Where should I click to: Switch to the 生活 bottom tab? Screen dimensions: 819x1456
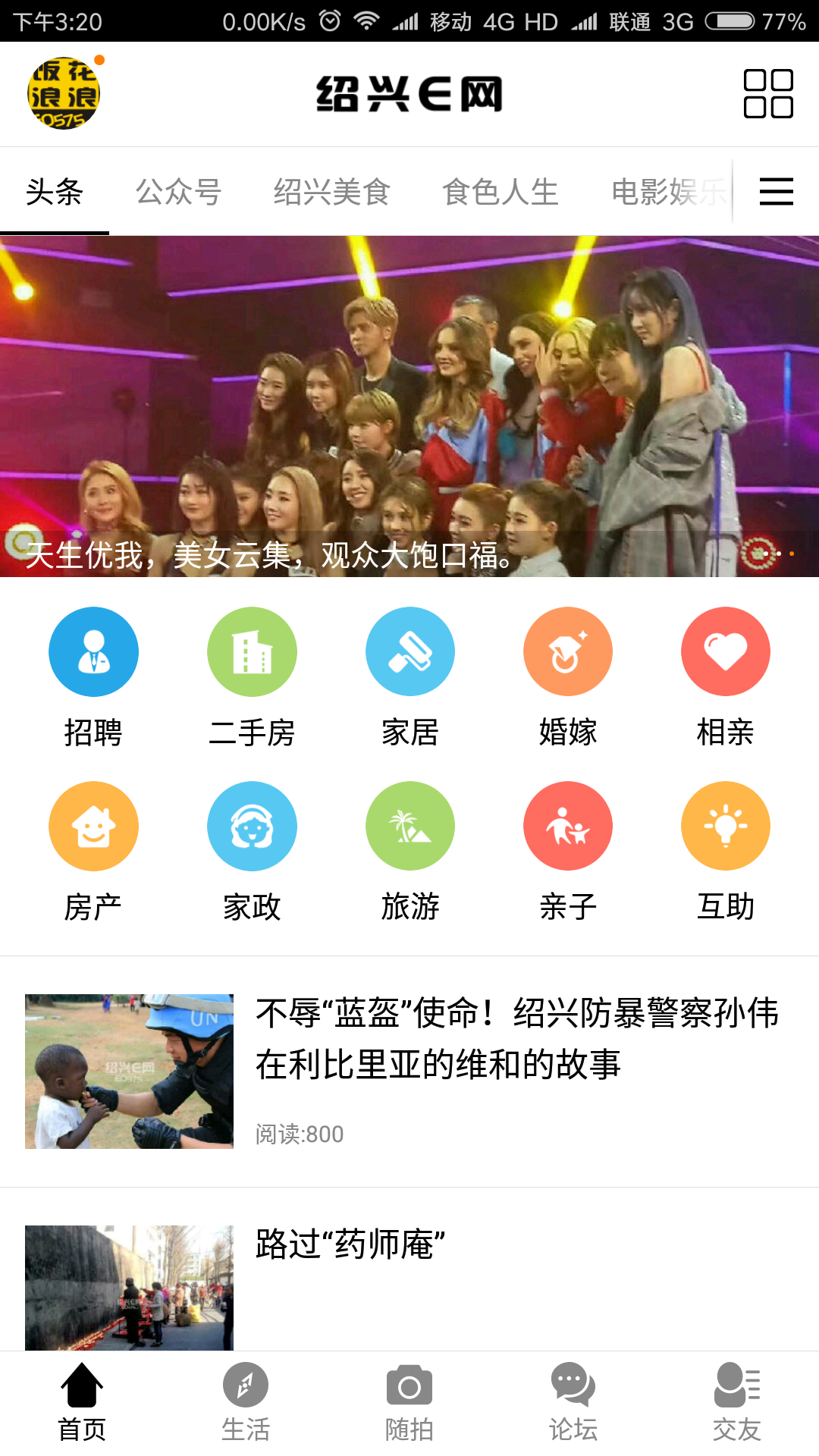[x=245, y=1403]
